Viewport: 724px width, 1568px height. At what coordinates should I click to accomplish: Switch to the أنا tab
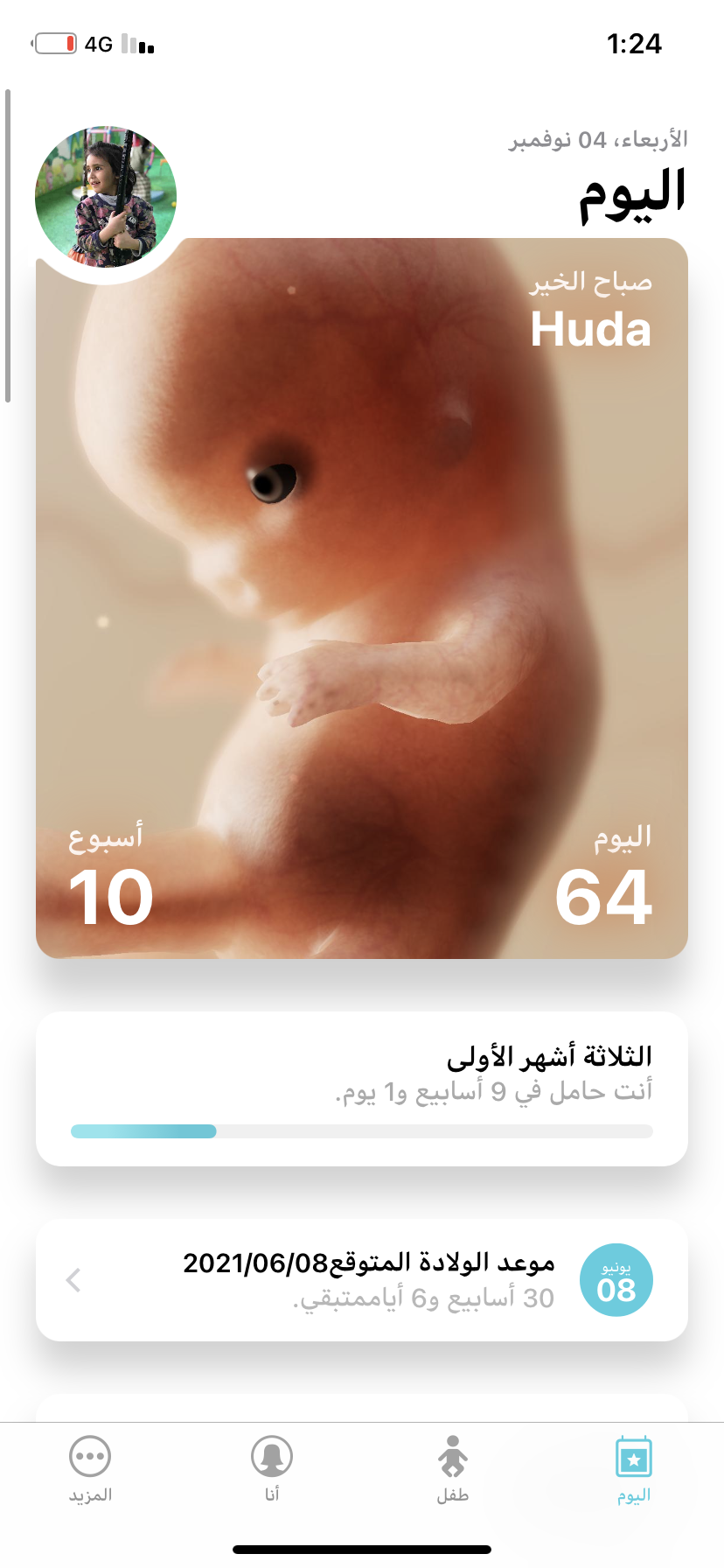coord(272,1470)
